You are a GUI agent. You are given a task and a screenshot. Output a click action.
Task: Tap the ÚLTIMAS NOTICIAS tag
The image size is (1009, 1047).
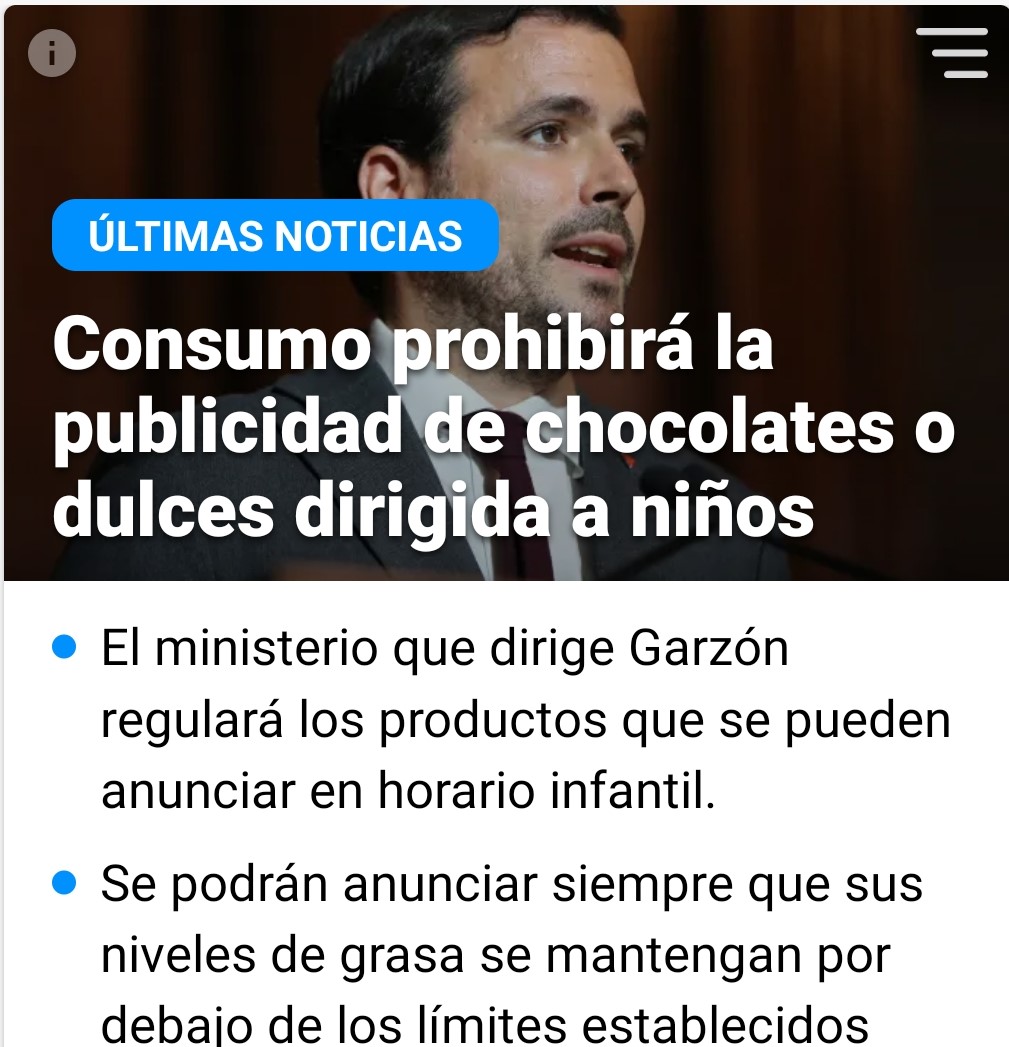click(x=275, y=236)
